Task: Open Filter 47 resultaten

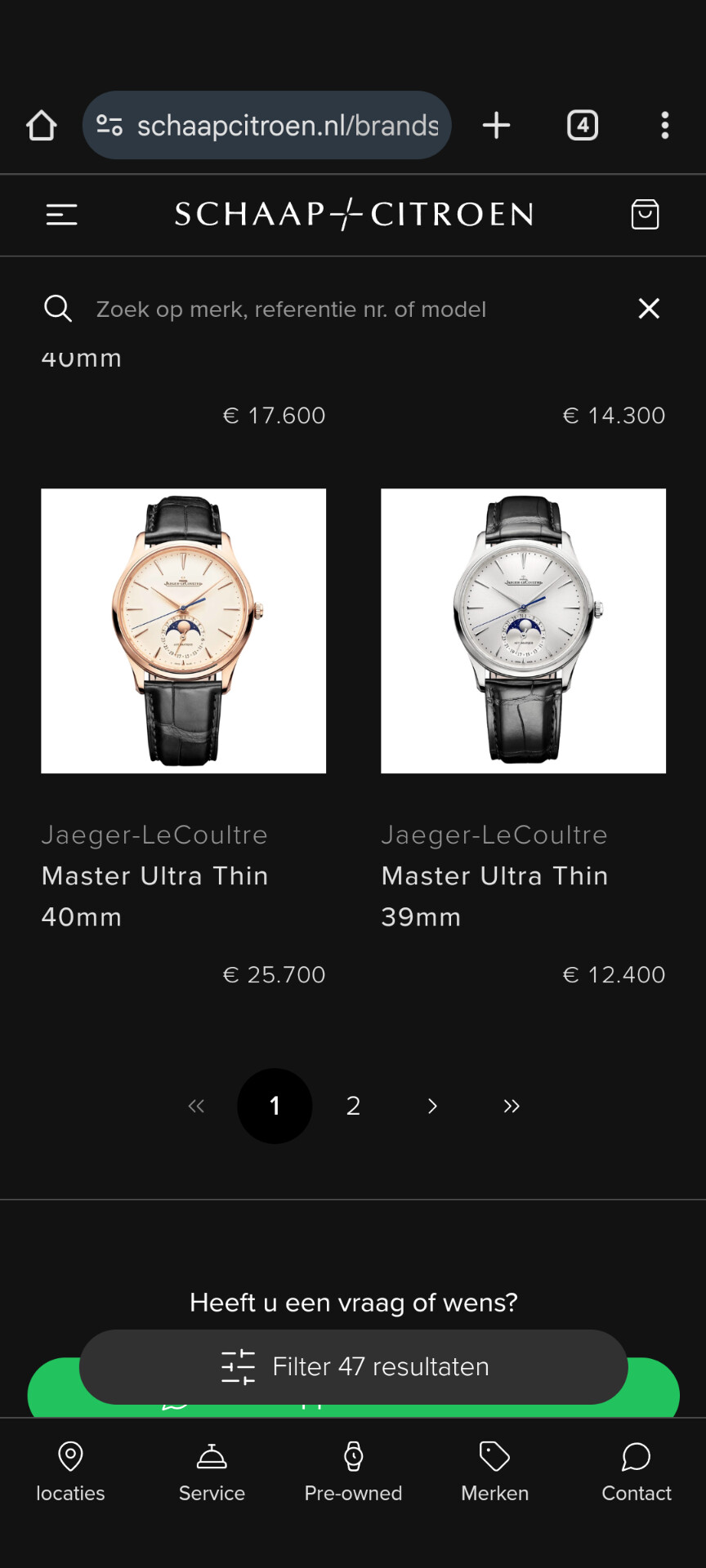Action: point(354,1367)
